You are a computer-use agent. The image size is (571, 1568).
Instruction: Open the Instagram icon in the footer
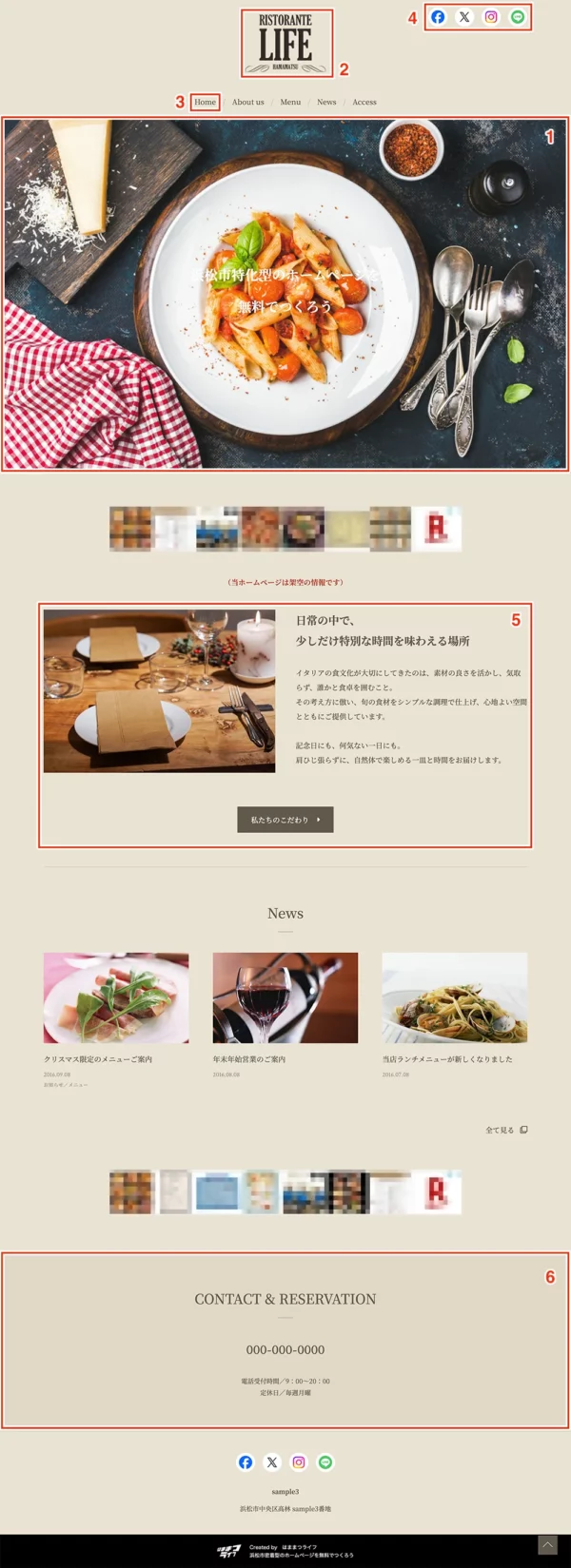(299, 1462)
